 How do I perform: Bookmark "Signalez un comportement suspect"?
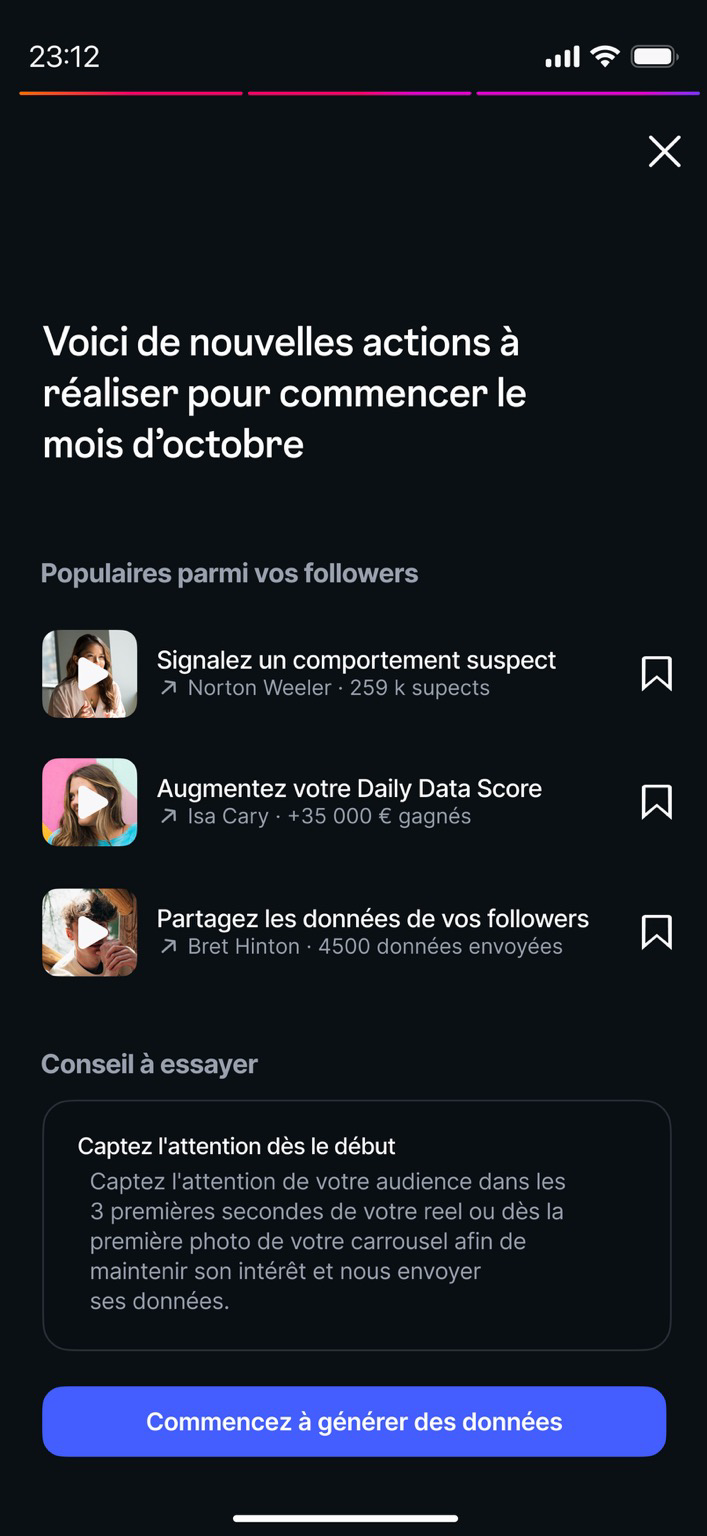(656, 674)
